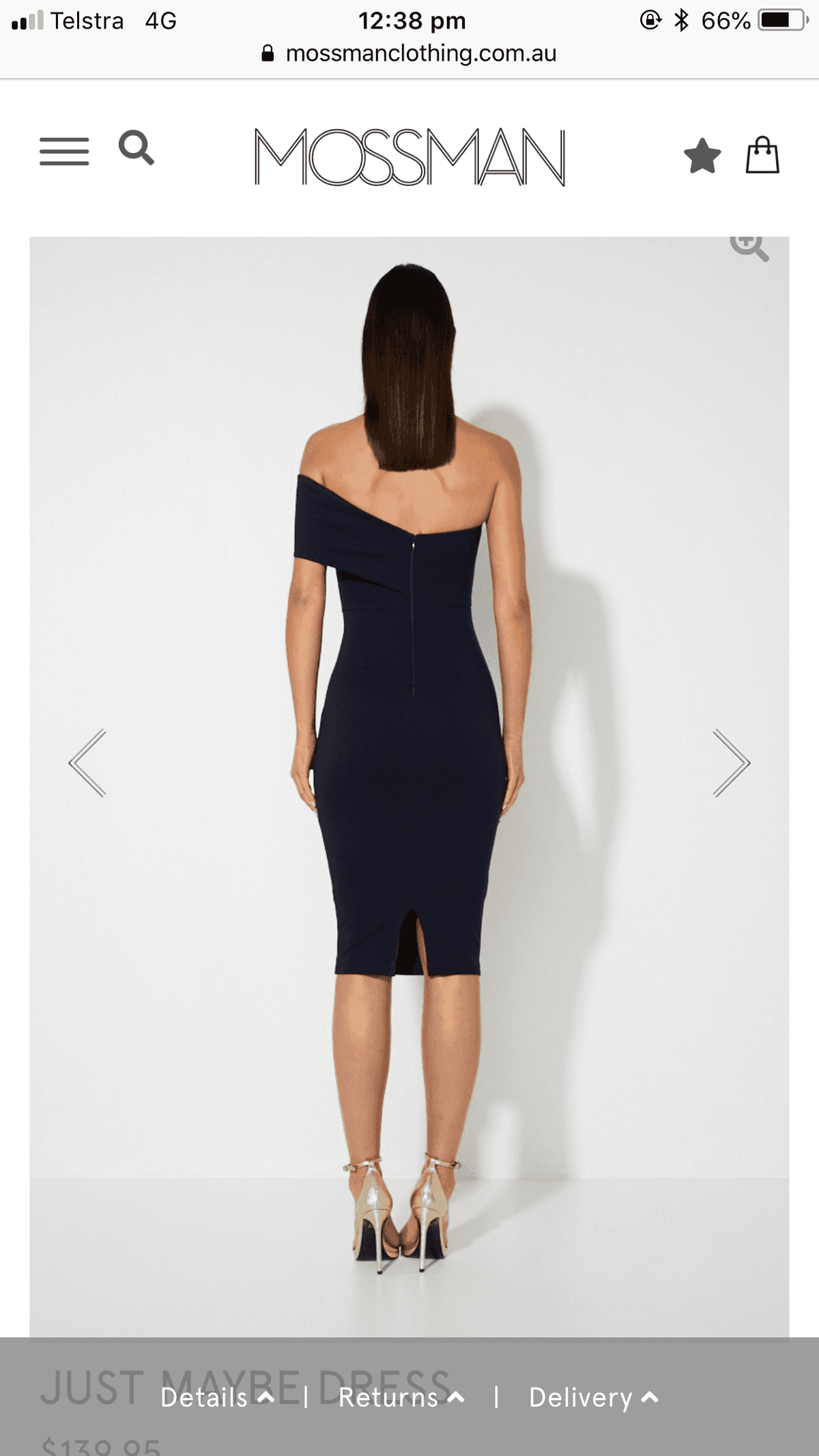Expand the Details section
Image resolution: width=819 pixels, height=1456 pixels.
[214, 1399]
